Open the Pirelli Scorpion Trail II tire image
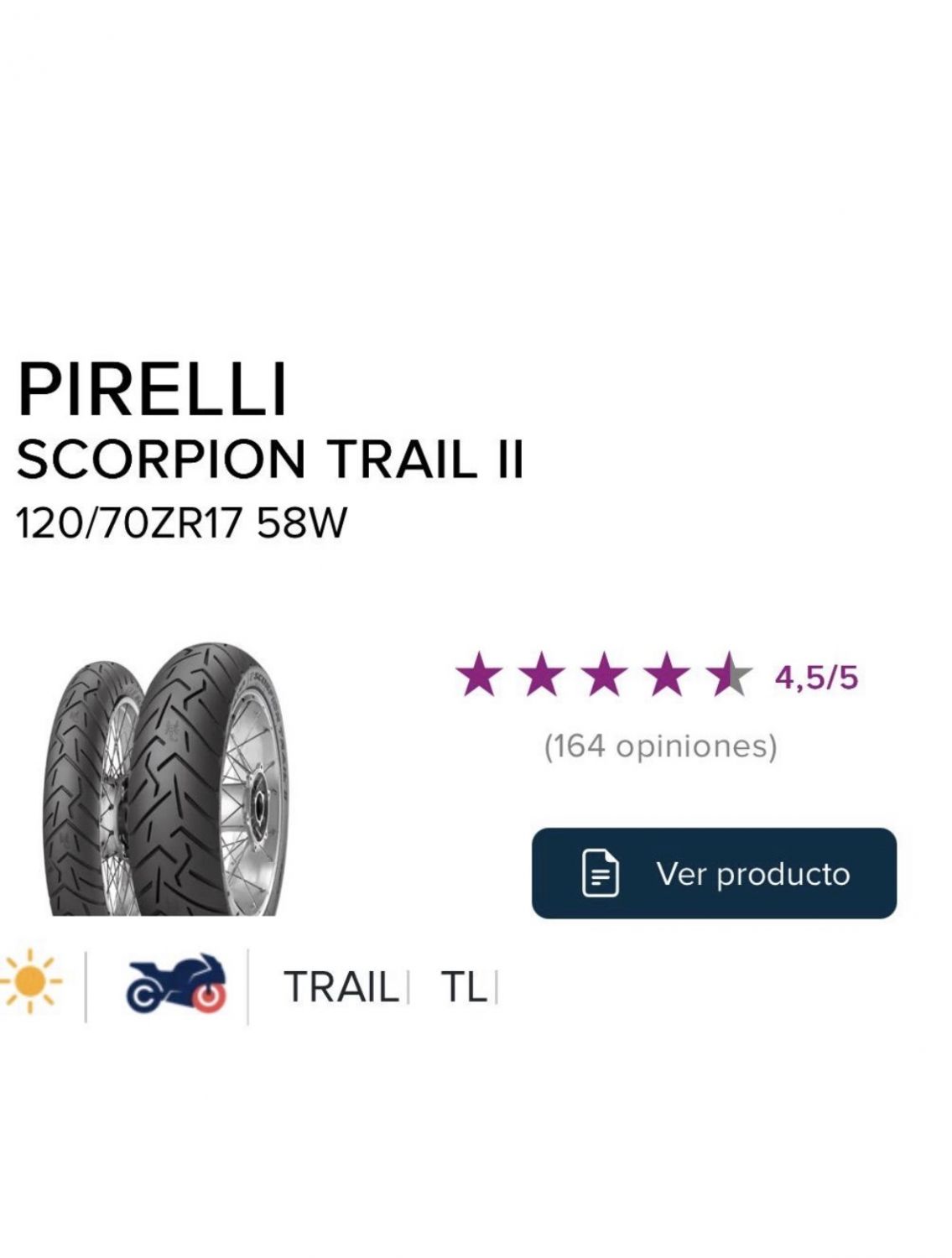This screenshot has height=1258, width=952. tap(166, 780)
